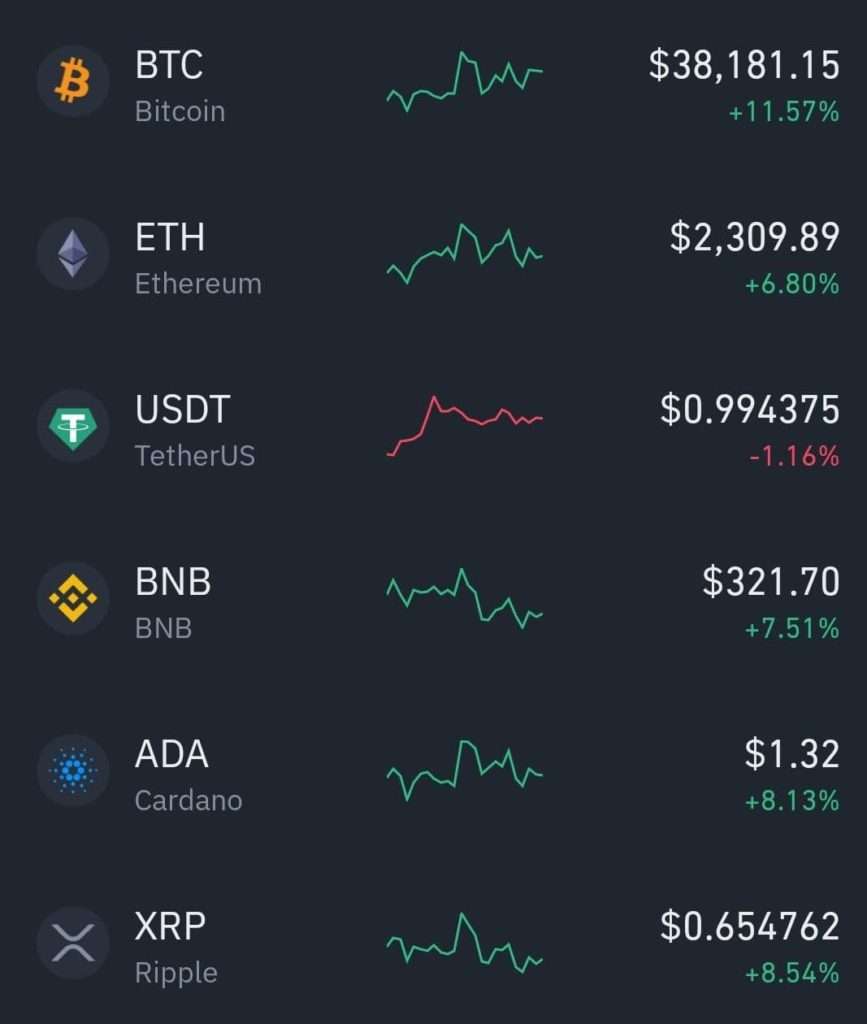
Task: Open the ETH ticker label
Action: point(170,238)
